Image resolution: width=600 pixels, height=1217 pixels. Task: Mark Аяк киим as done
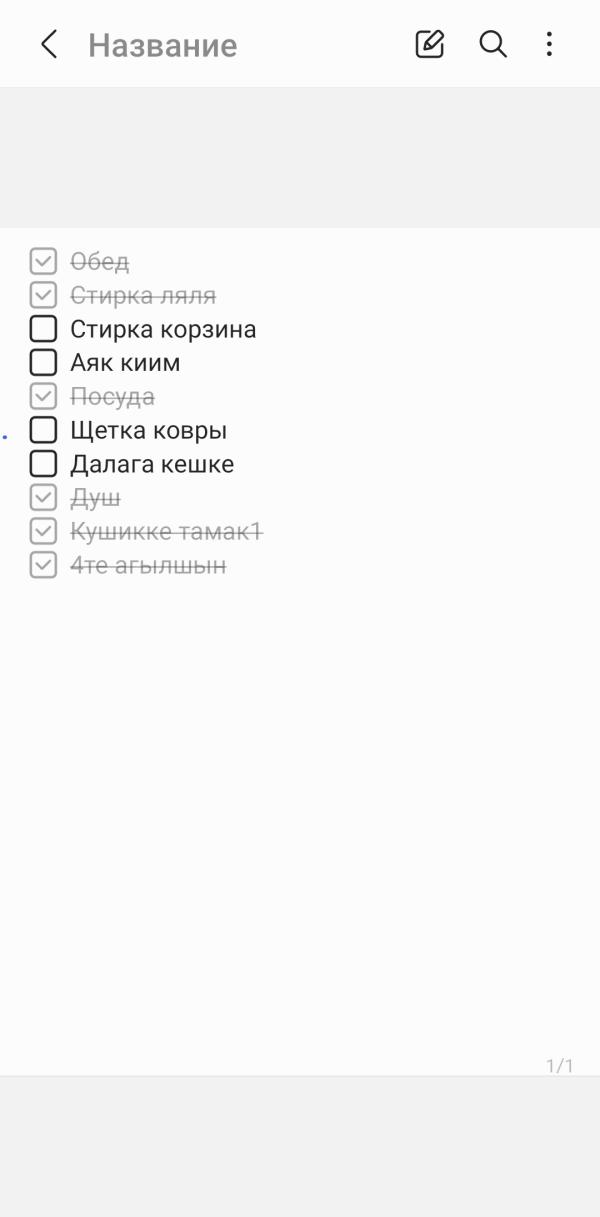43,362
